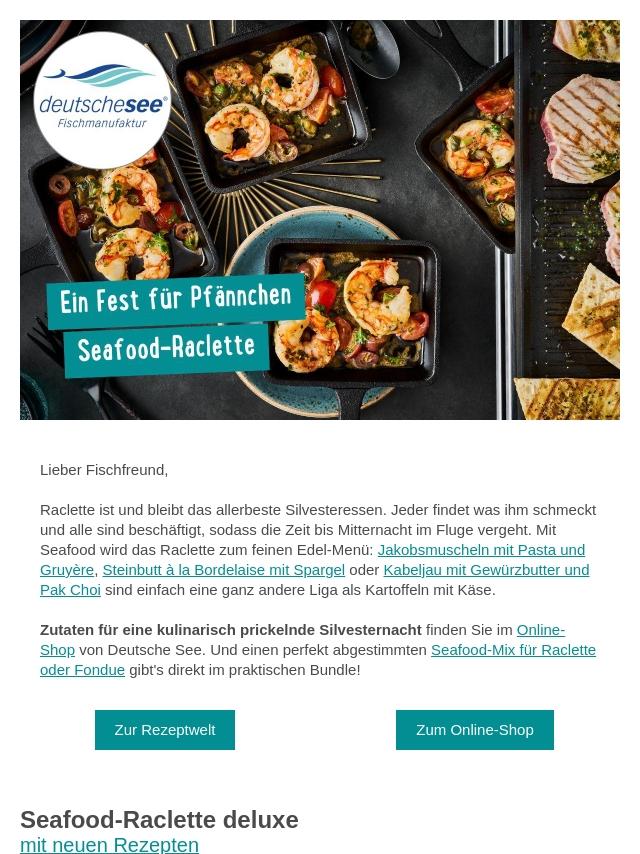Follow the inline Online-Shop text link
Screen dimensions: 640x854
(x=540, y=630)
